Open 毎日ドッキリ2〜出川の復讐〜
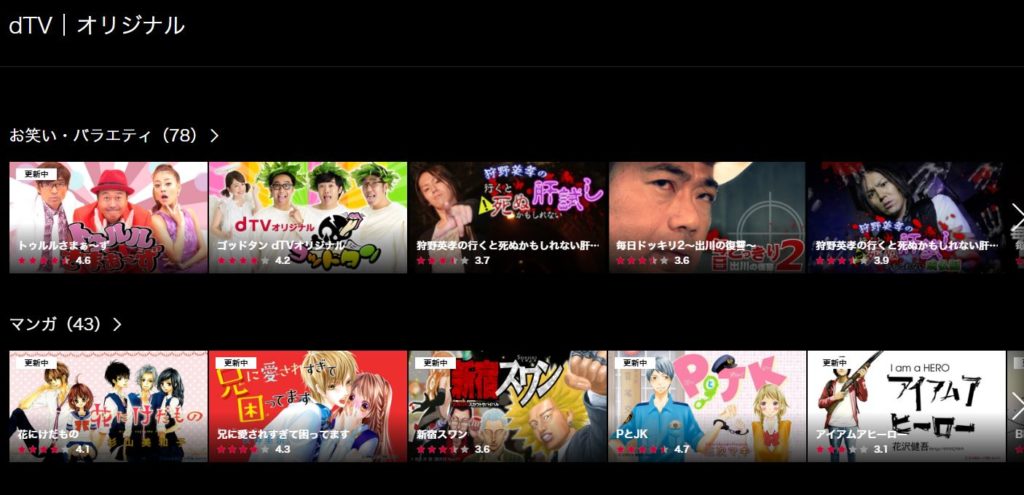 (x=707, y=217)
